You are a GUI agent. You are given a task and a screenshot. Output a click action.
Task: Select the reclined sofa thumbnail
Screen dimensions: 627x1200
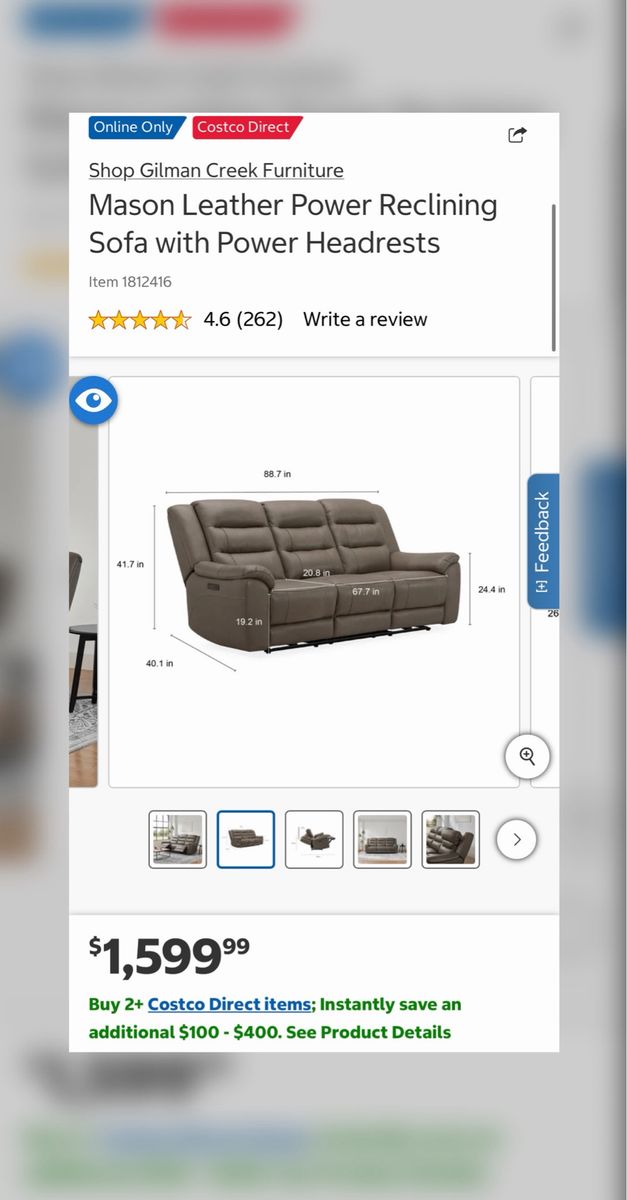[x=314, y=839]
